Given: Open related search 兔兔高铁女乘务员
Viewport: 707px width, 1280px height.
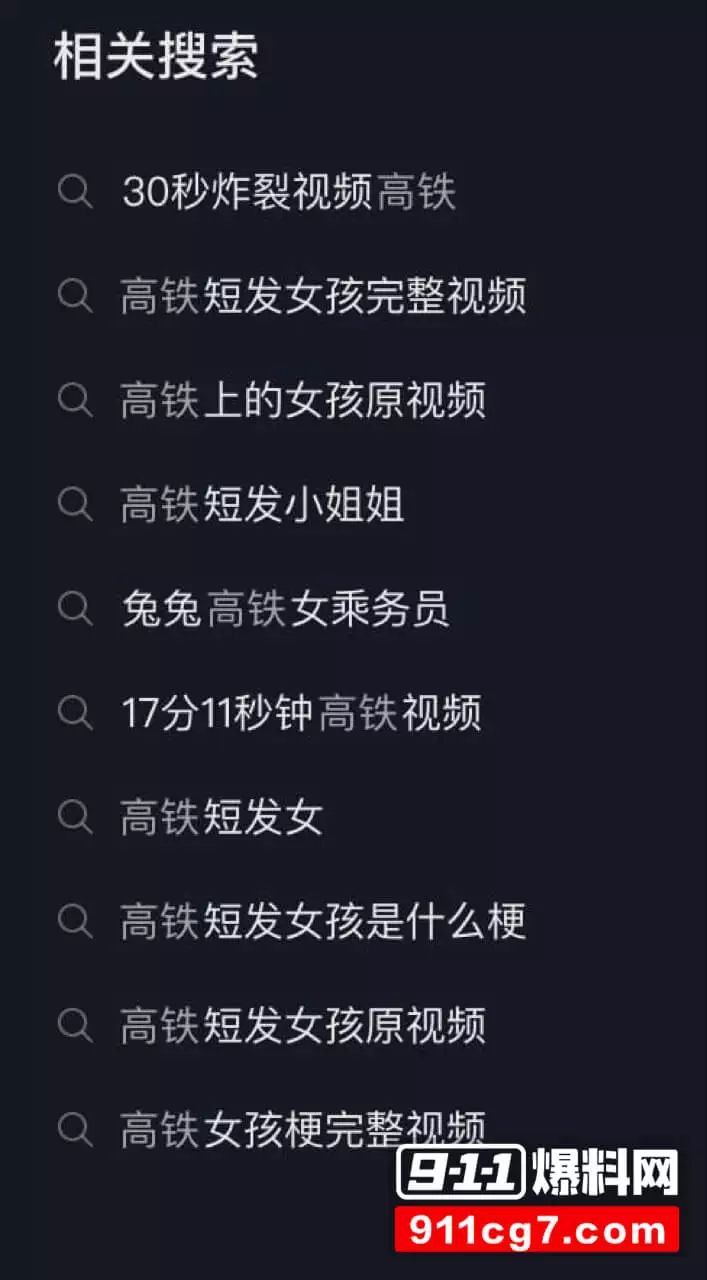Looking at the screenshot, I should 285,609.
